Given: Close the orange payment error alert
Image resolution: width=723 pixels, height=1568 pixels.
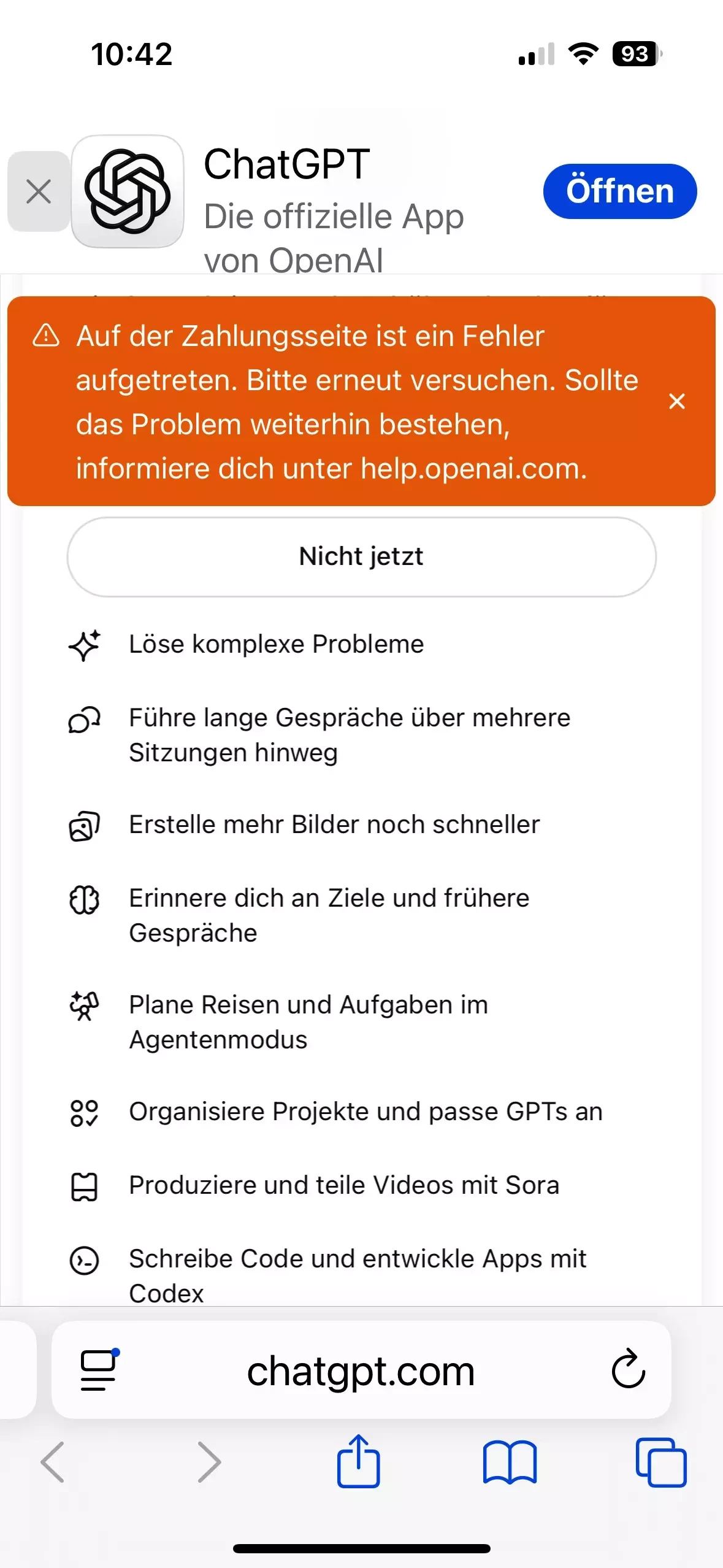Looking at the screenshot, I should pos(676,401).
